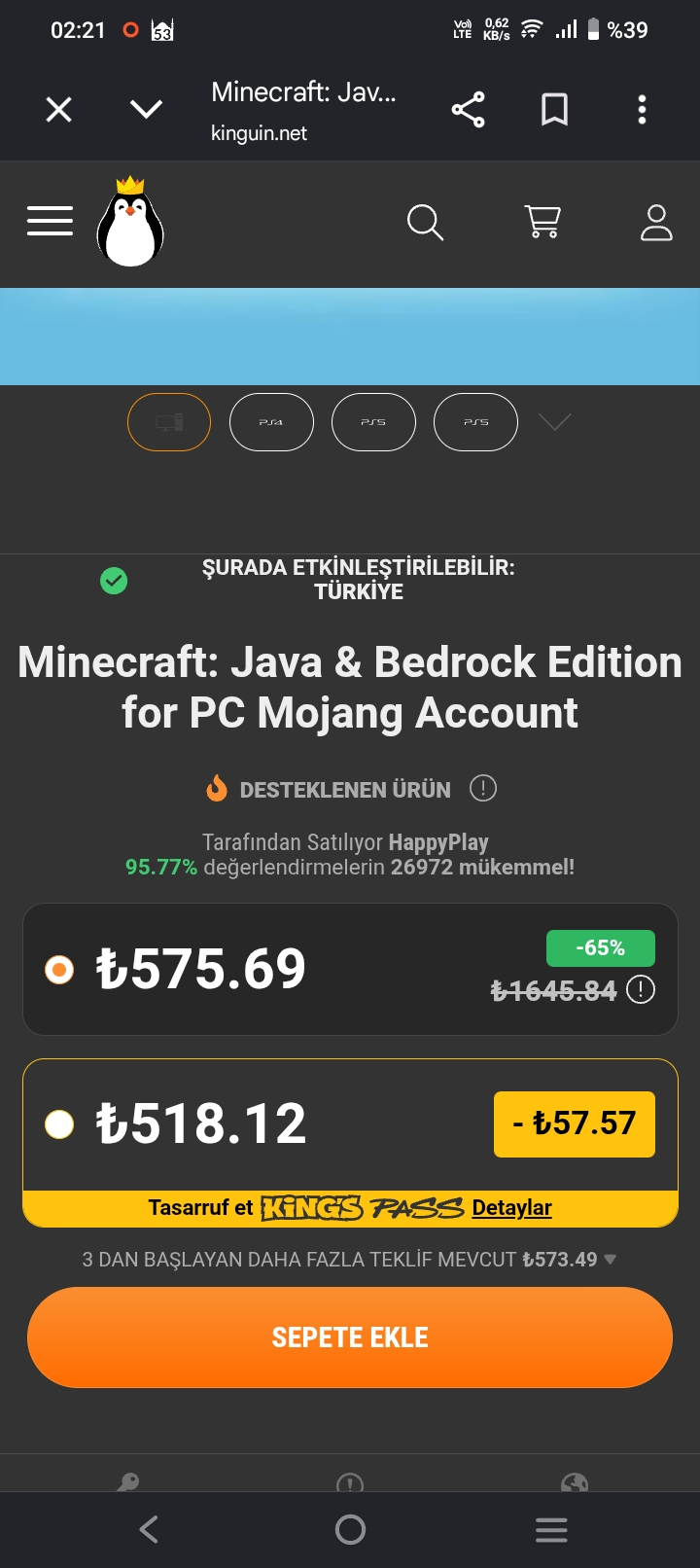Share this Kinguin page
This screenshot has width=700, height=1568.
pyautogui.click(x=468, y=110)
